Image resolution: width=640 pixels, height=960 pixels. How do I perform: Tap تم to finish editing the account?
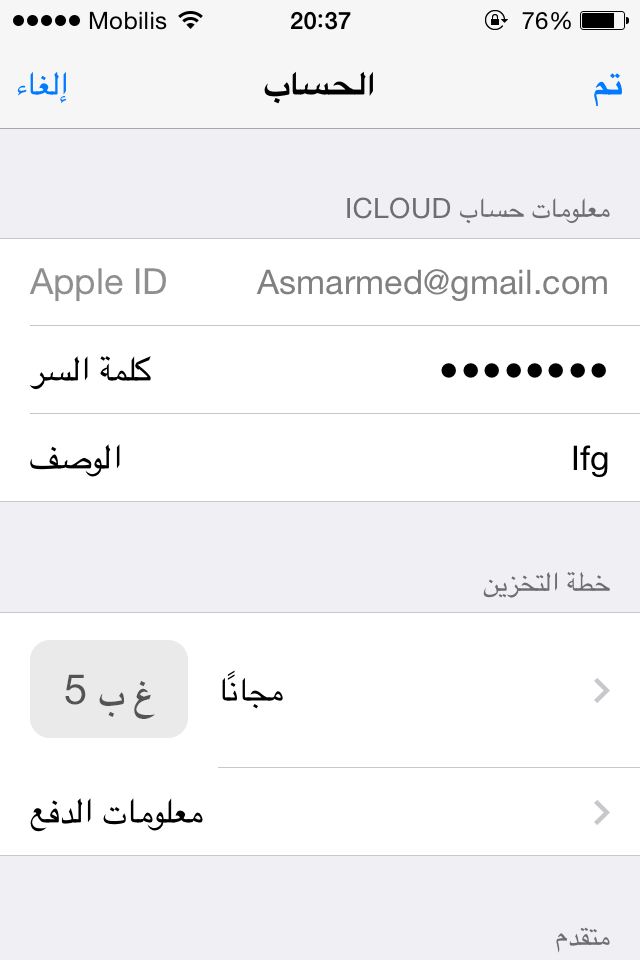(608, 86)
